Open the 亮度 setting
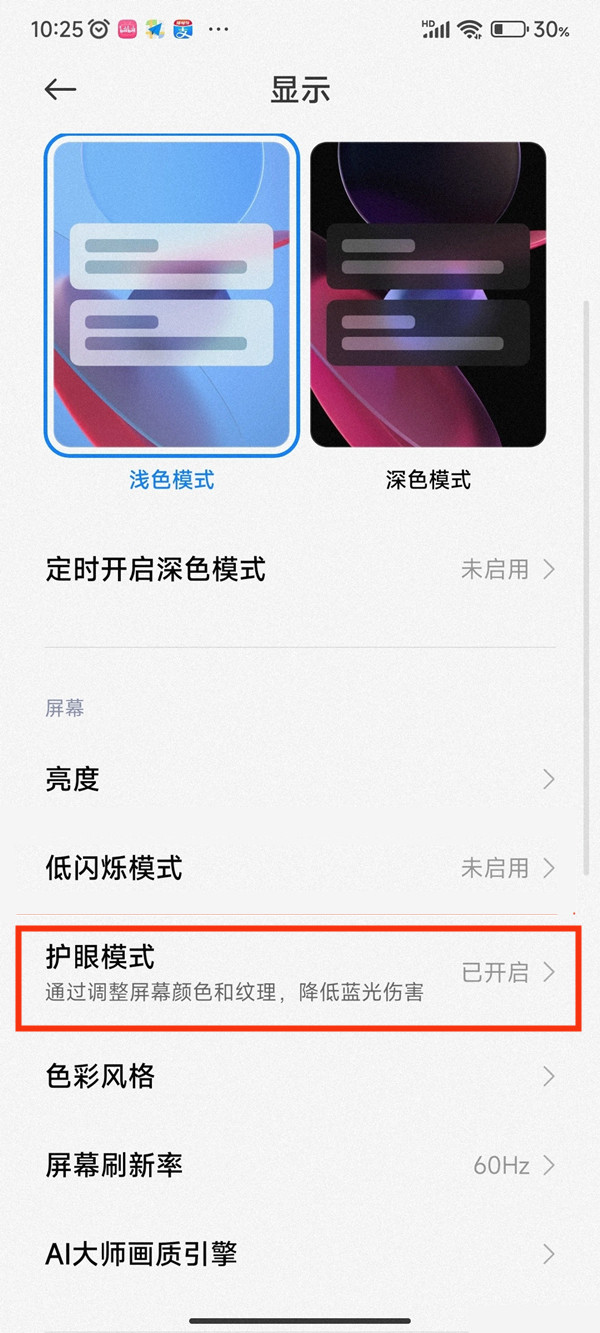The width and height of the screenshot is (600, 1333). [300, 779]
